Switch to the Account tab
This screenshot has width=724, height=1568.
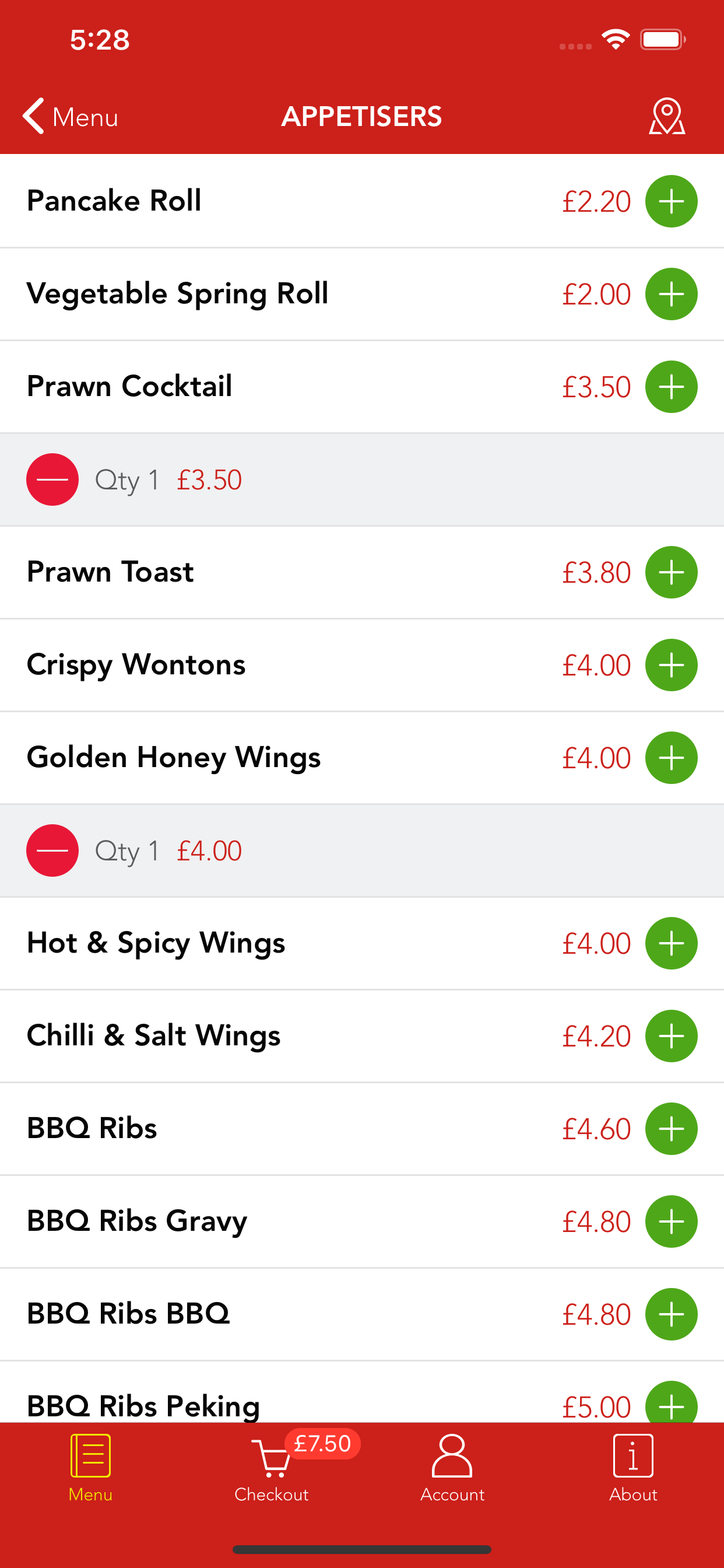click(452, 1468)
